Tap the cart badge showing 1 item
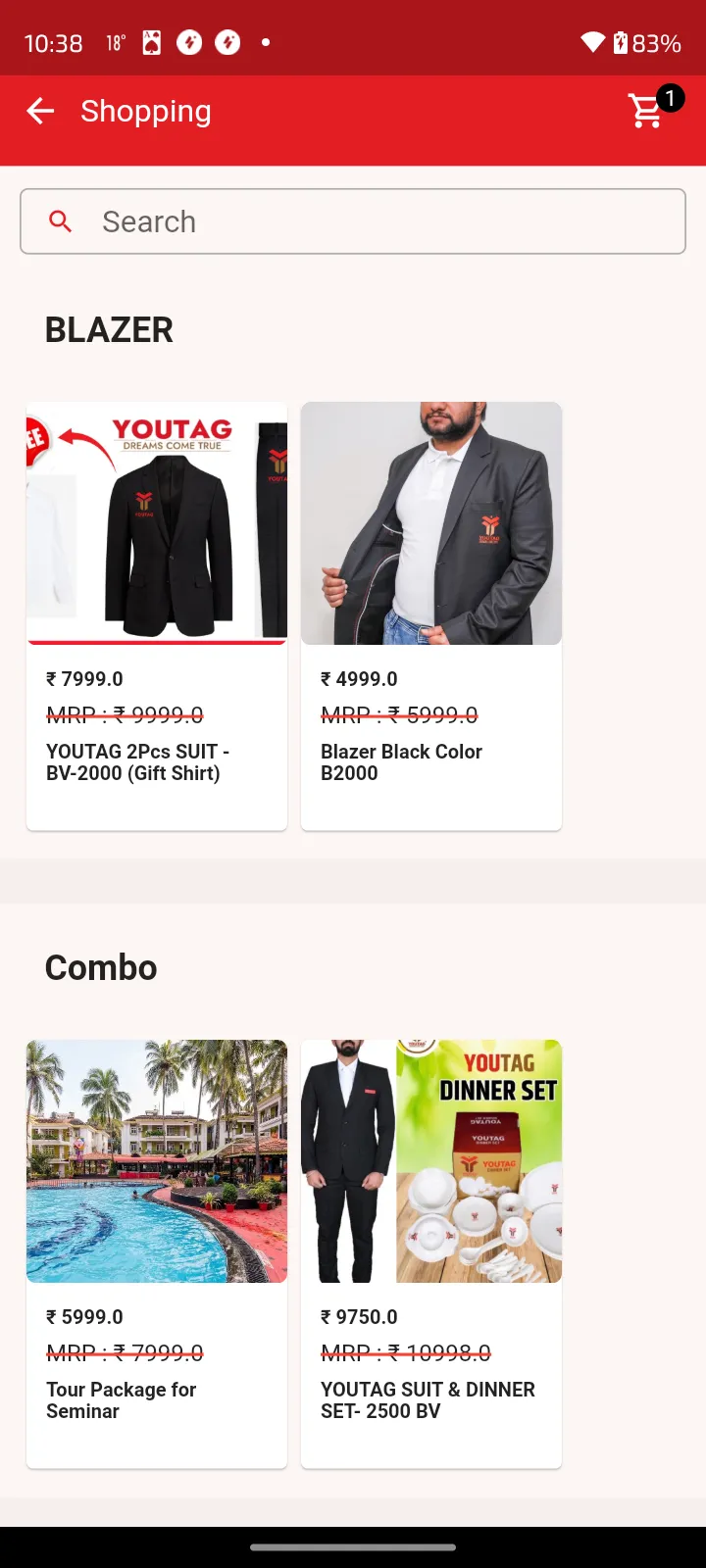 (x=670, y=98)
